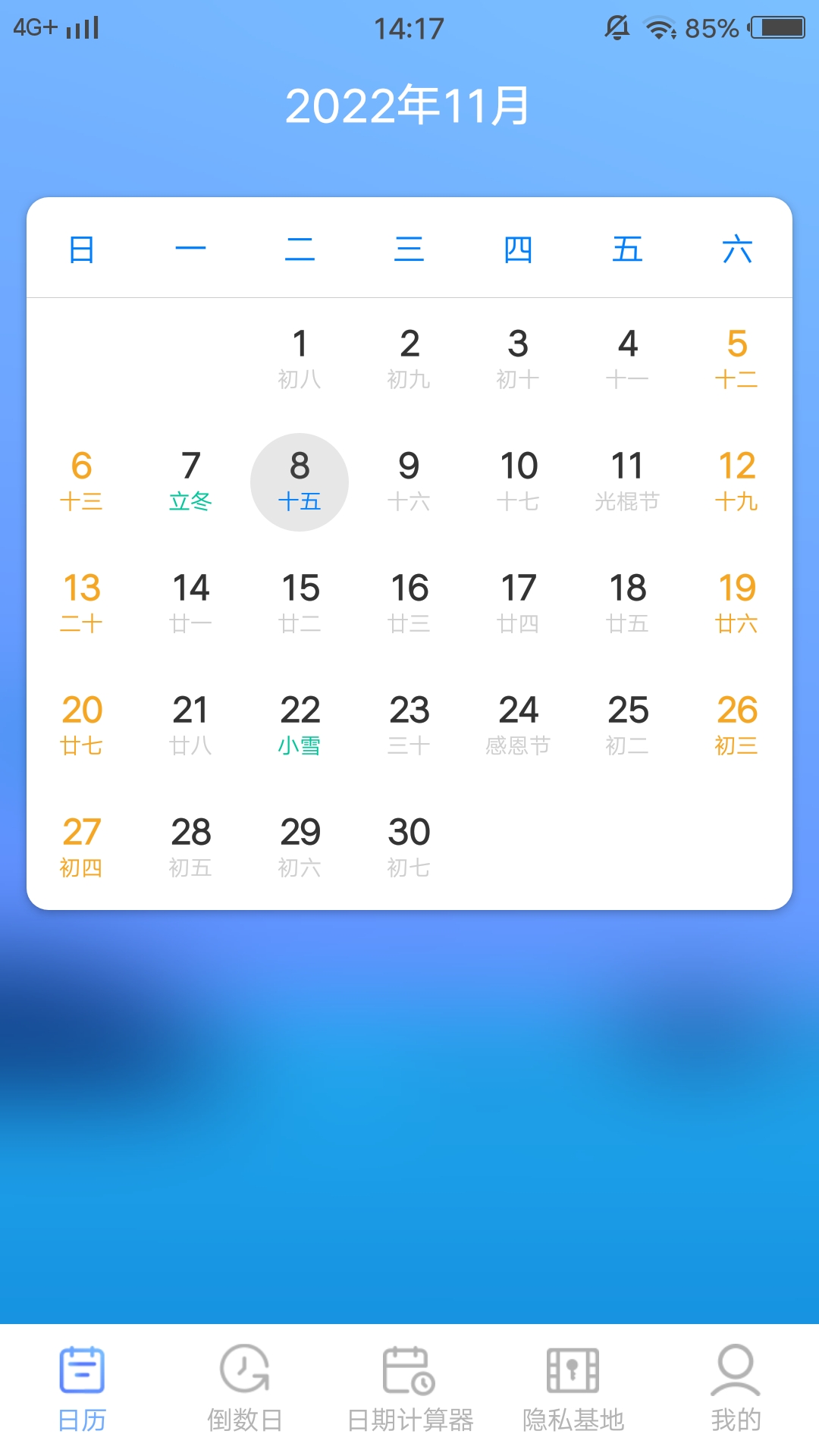Tap date 8 十五
This screenshot has height=1456, width=819.
[300, 482]
